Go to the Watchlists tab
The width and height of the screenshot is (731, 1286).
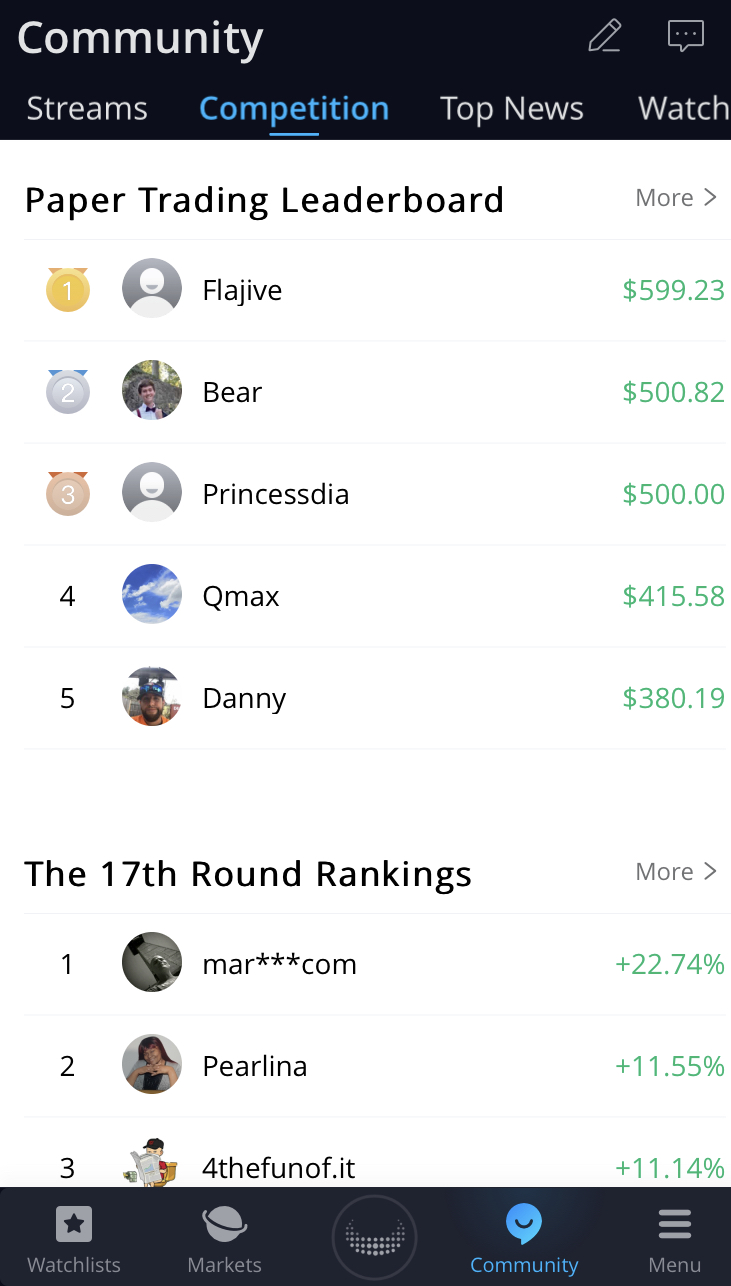[74, 1238]
